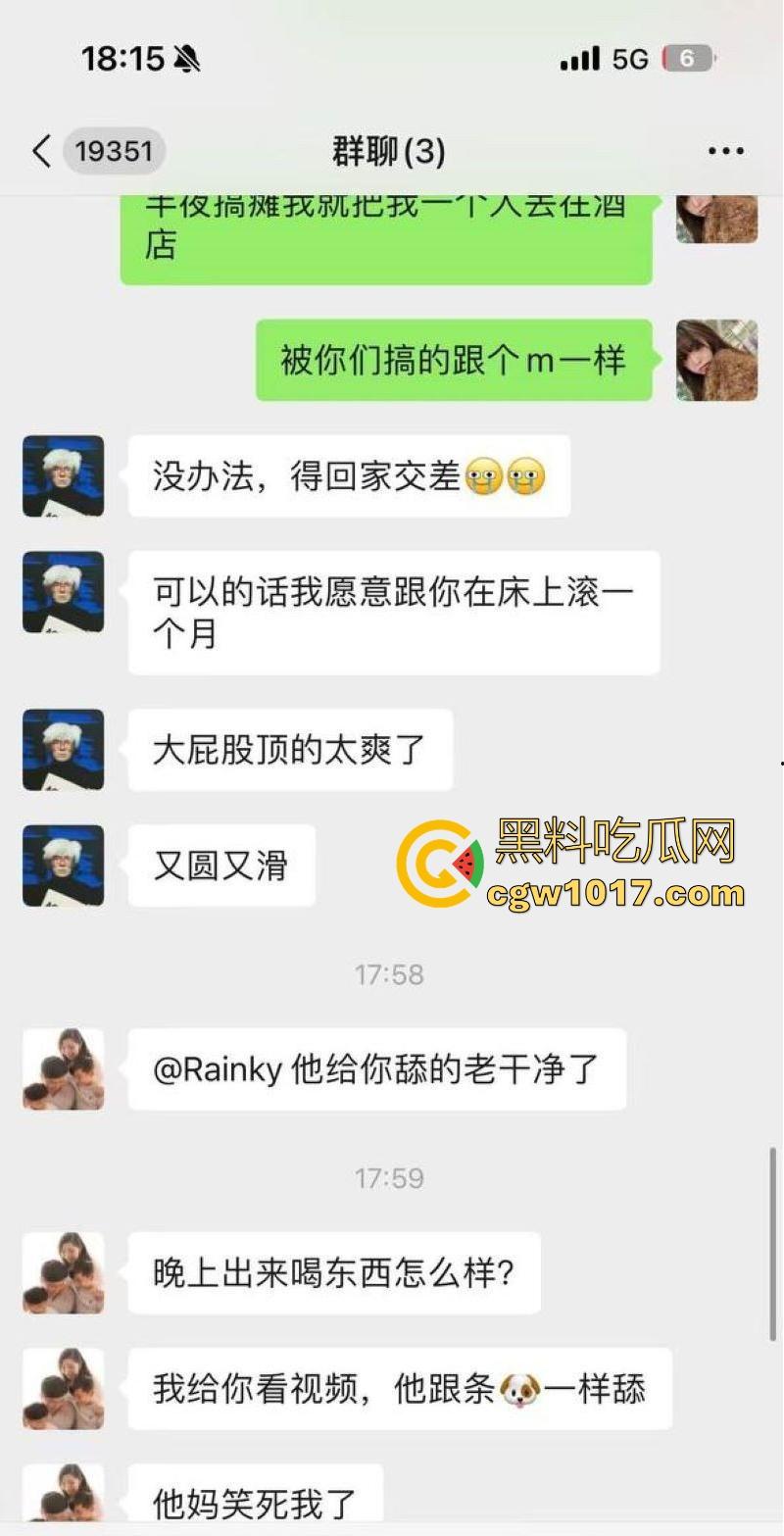Tap green bubble 被你们搞的跟个m一样
The width and height of the screenshot is (784, 1536).
(454, 361)
